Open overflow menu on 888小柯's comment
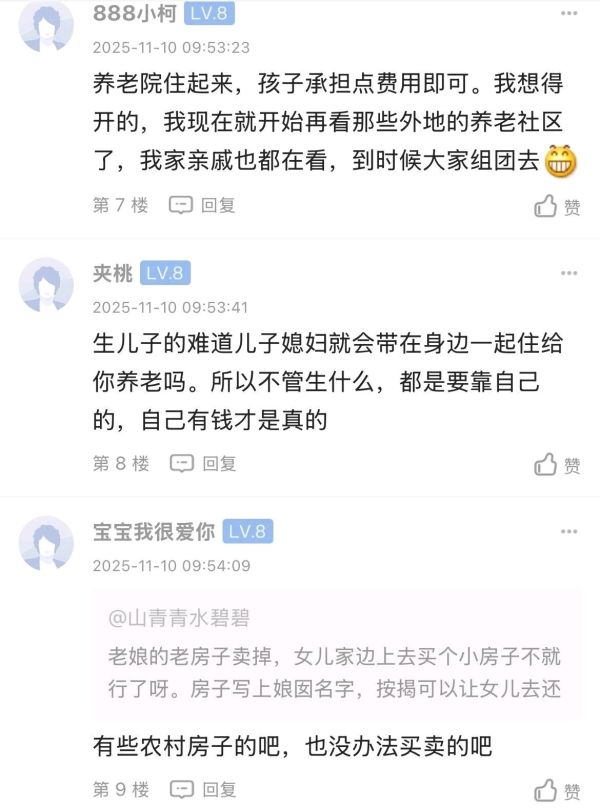The width and height of the screenshot is (600, 808). 569,14
